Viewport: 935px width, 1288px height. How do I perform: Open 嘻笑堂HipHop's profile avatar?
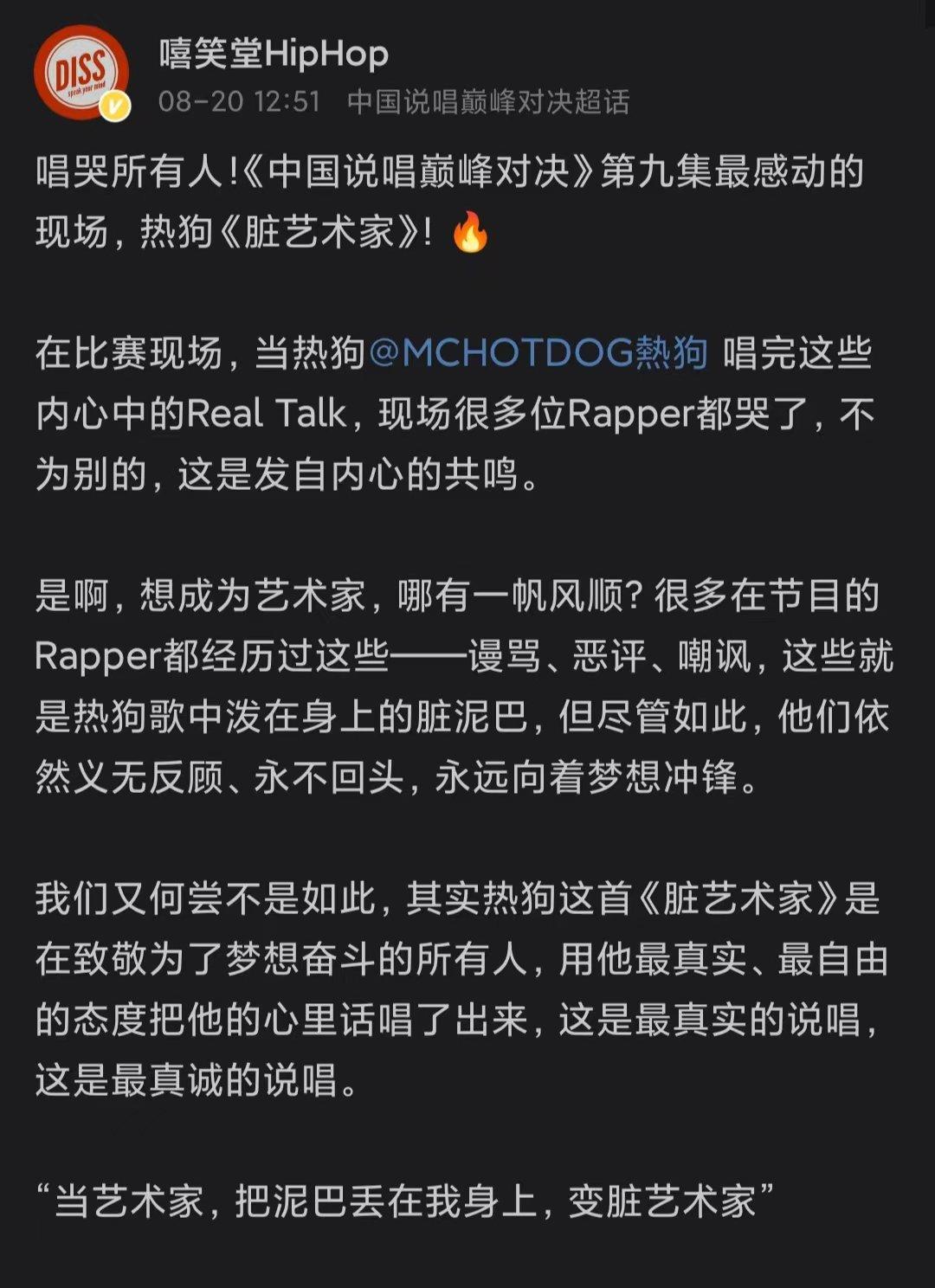coord(81,73)
